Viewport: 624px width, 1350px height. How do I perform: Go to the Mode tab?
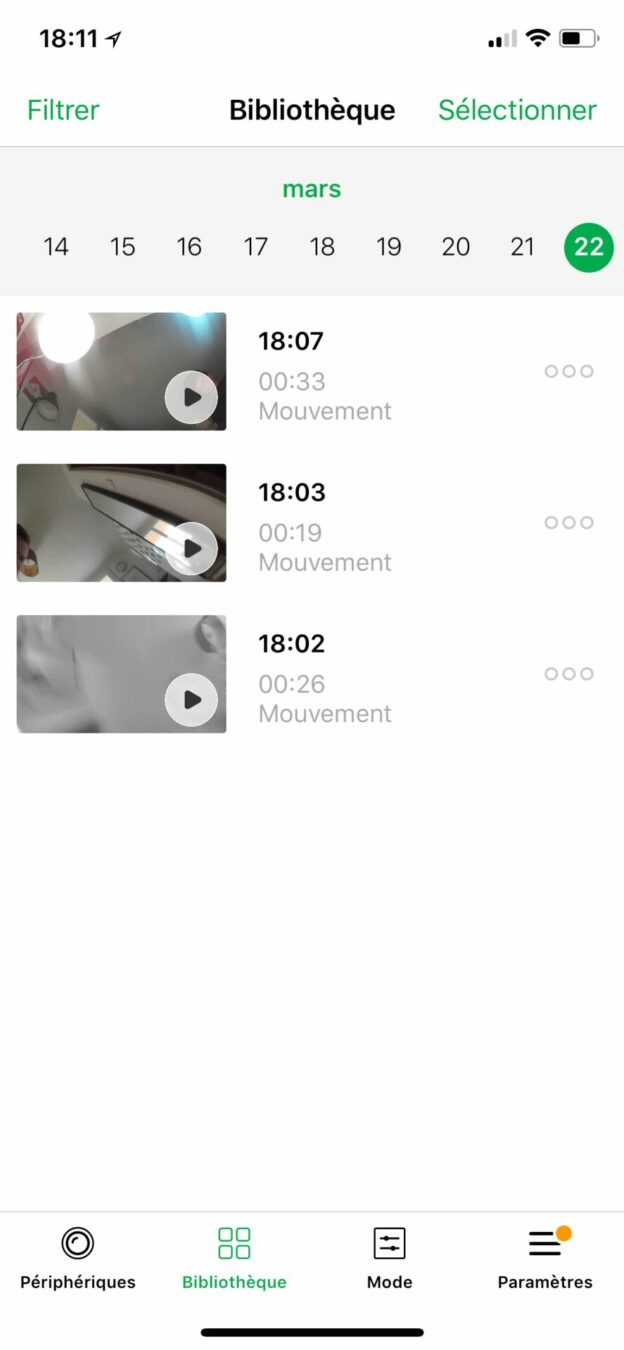[389, 1258]
